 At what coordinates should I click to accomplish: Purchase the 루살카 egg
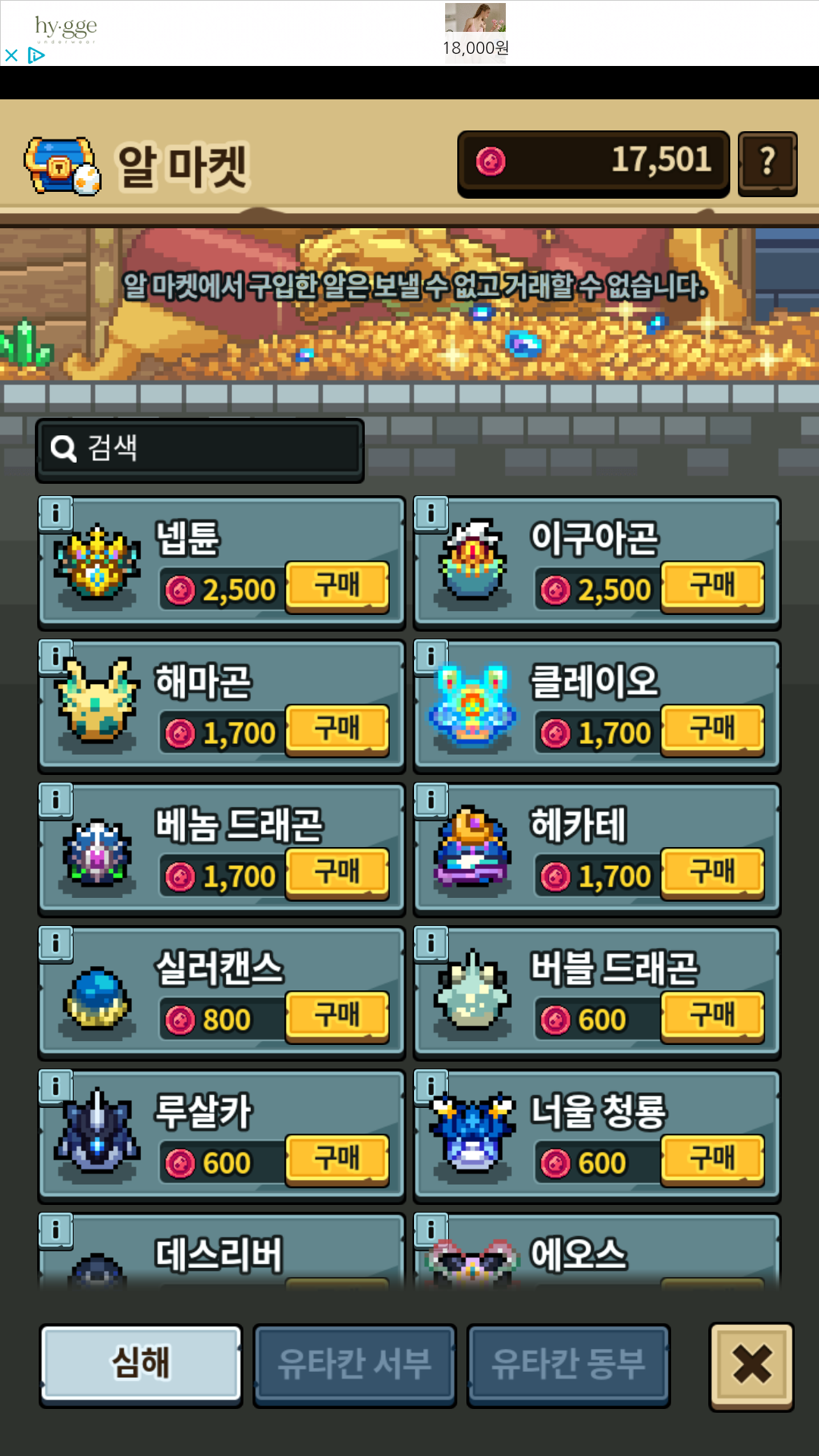click(x=337, y=1159)
